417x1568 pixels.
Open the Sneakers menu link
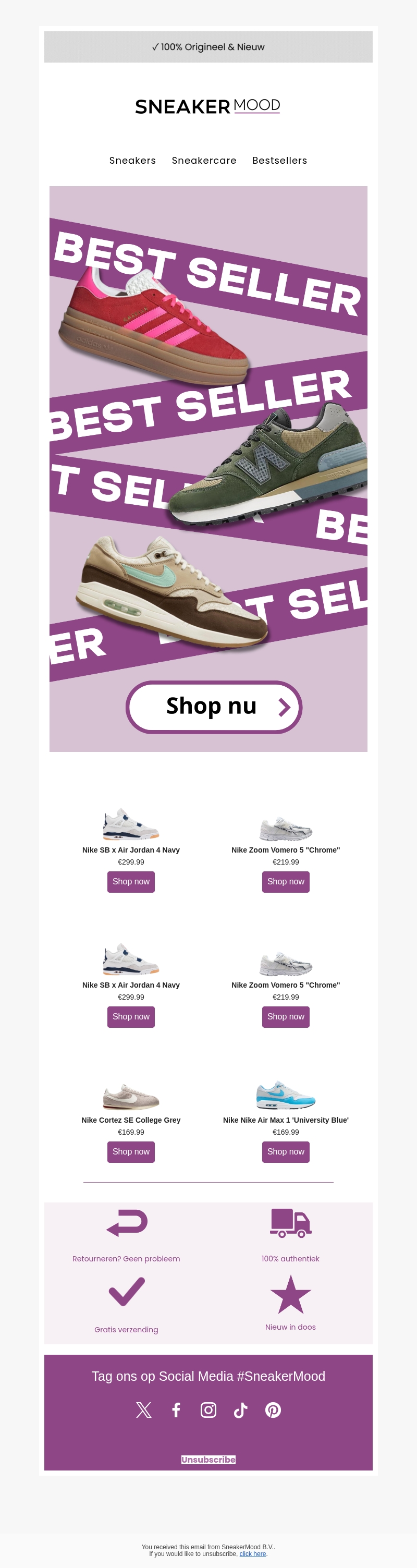[132, 161]
